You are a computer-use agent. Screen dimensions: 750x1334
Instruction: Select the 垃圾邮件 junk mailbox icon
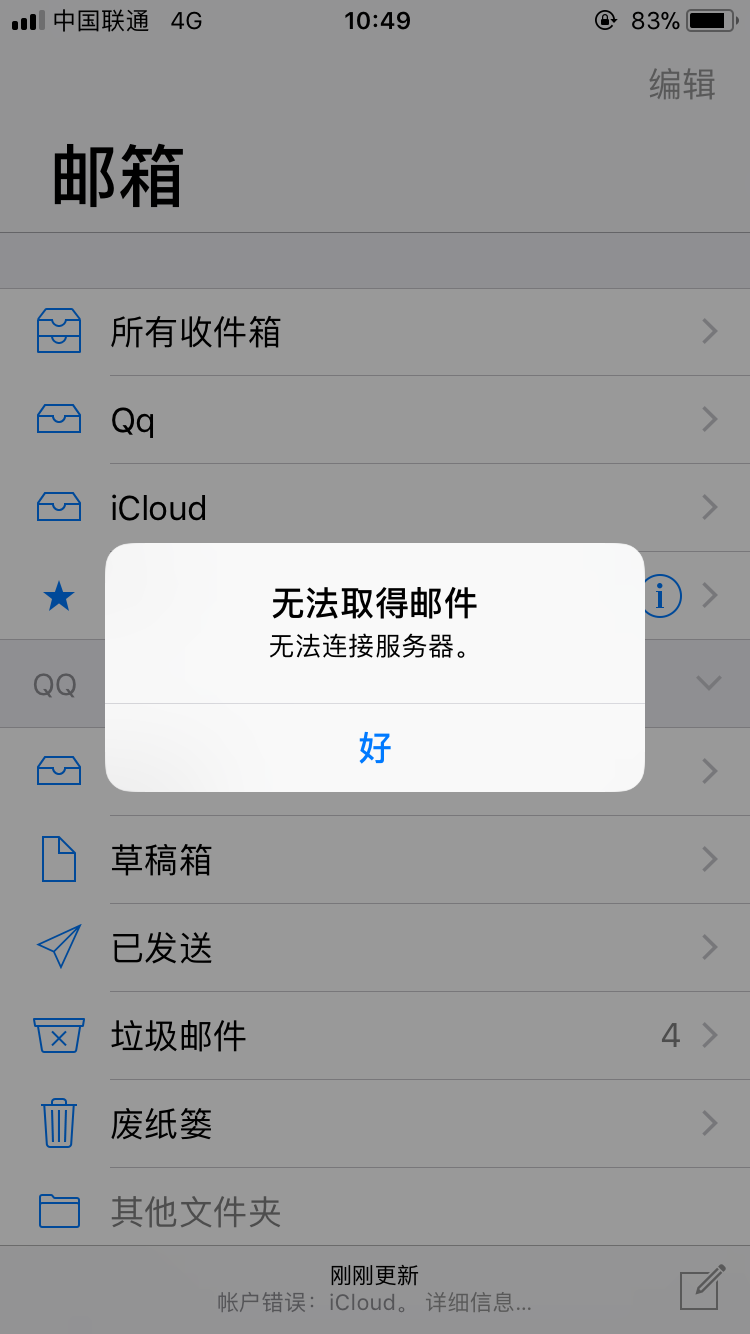[59, 1035]
